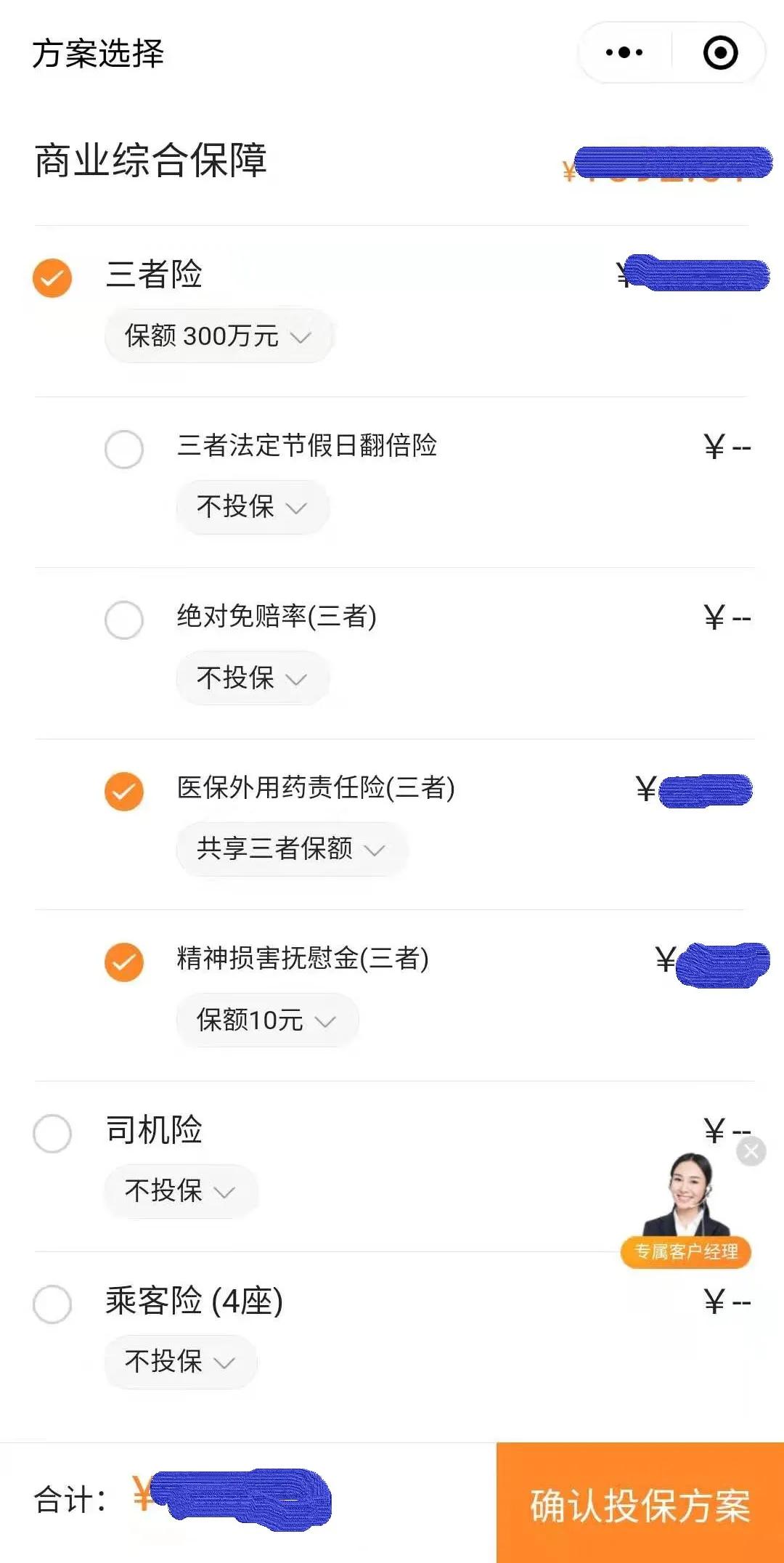Select the 乘客险 (4座) option
This screenshot has width=784, height=1563.
click(x=52, y=1304)
